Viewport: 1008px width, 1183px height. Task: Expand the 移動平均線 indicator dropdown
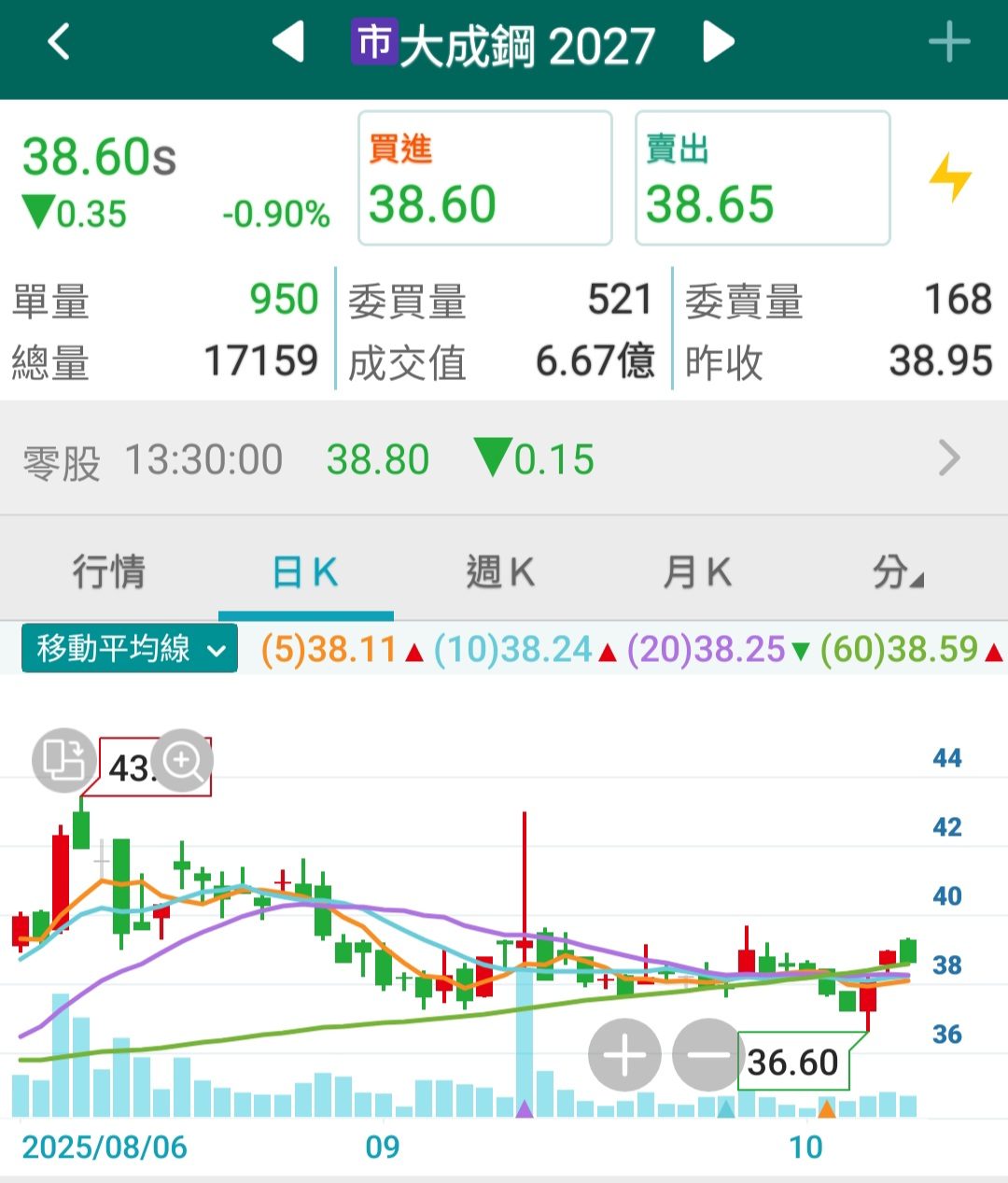click(x=130, y=649)
